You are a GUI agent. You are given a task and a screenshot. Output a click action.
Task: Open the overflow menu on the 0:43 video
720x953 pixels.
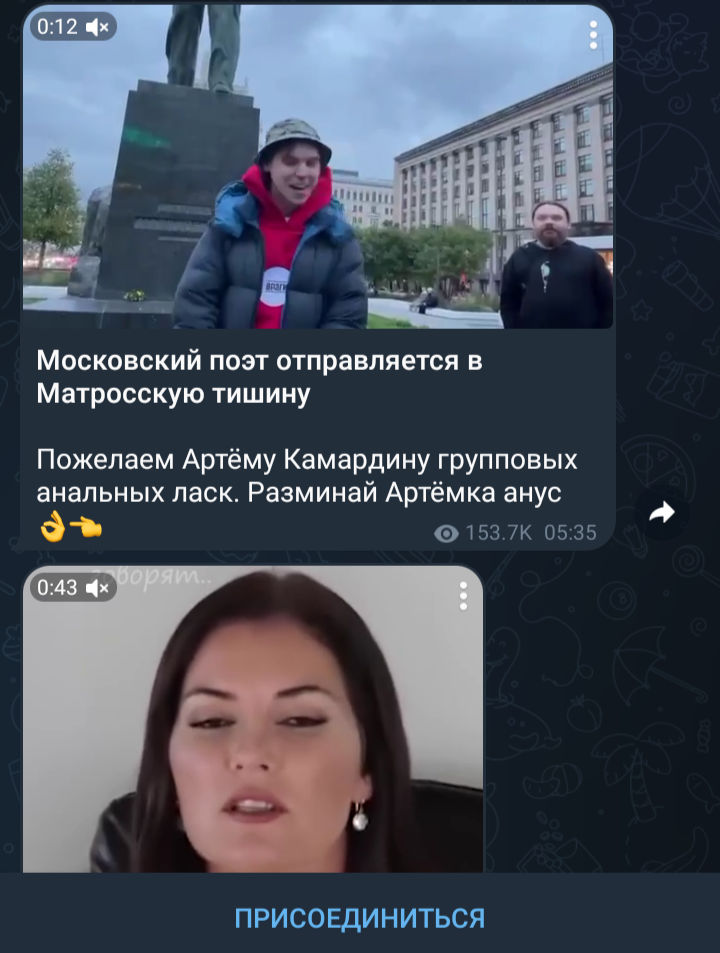pyautogui.click(x=463, y=596)
